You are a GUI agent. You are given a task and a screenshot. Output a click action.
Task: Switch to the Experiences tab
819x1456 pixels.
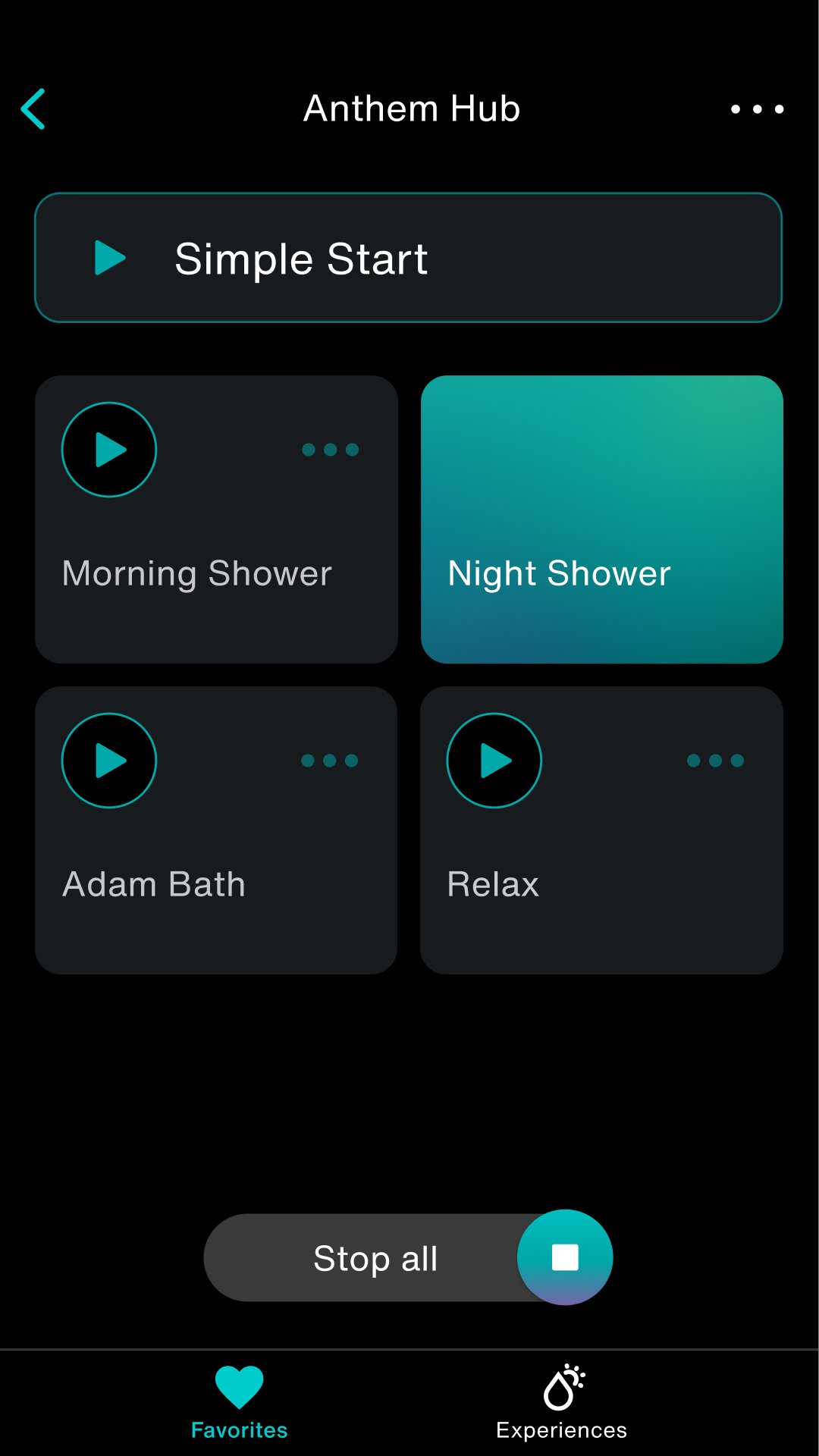[562, 1401]
